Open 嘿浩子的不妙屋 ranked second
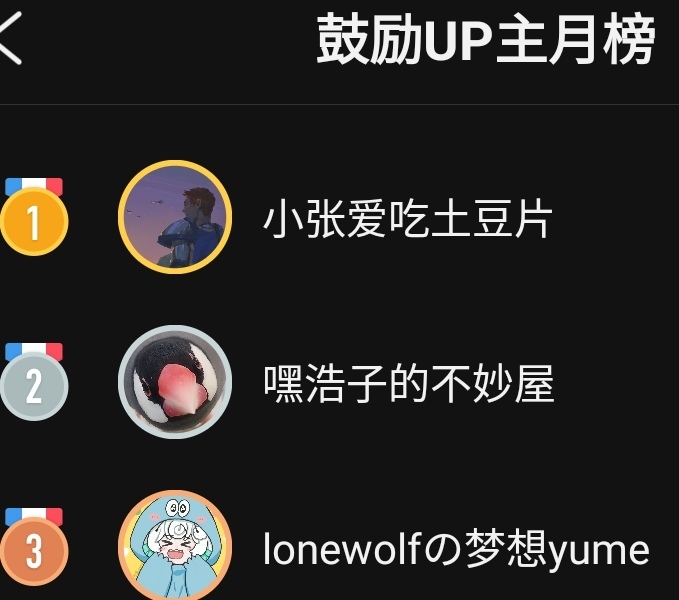The image size is (679, 600). pos(408,384)
